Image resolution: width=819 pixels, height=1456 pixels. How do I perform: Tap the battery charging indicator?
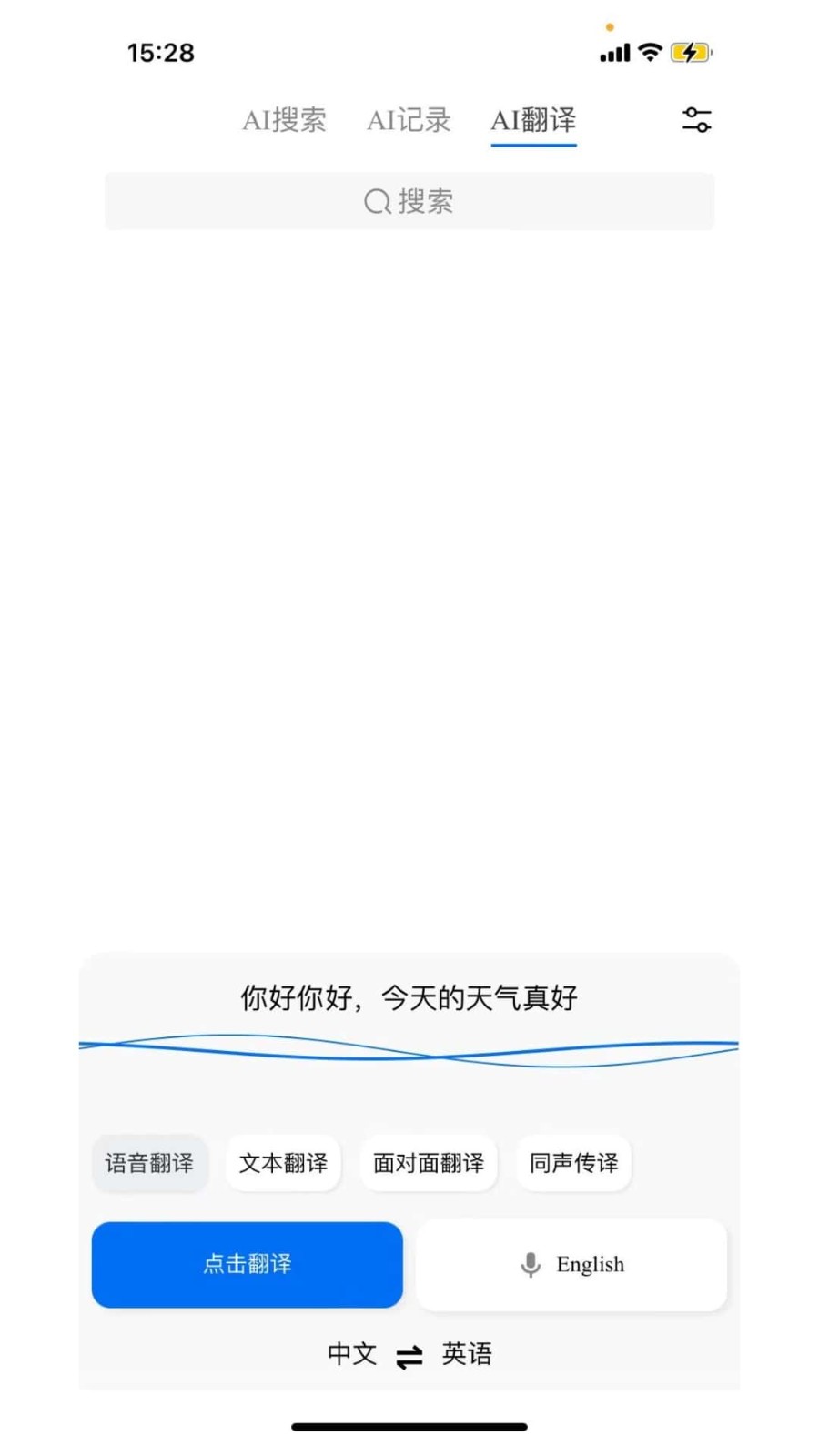(689, 52)
